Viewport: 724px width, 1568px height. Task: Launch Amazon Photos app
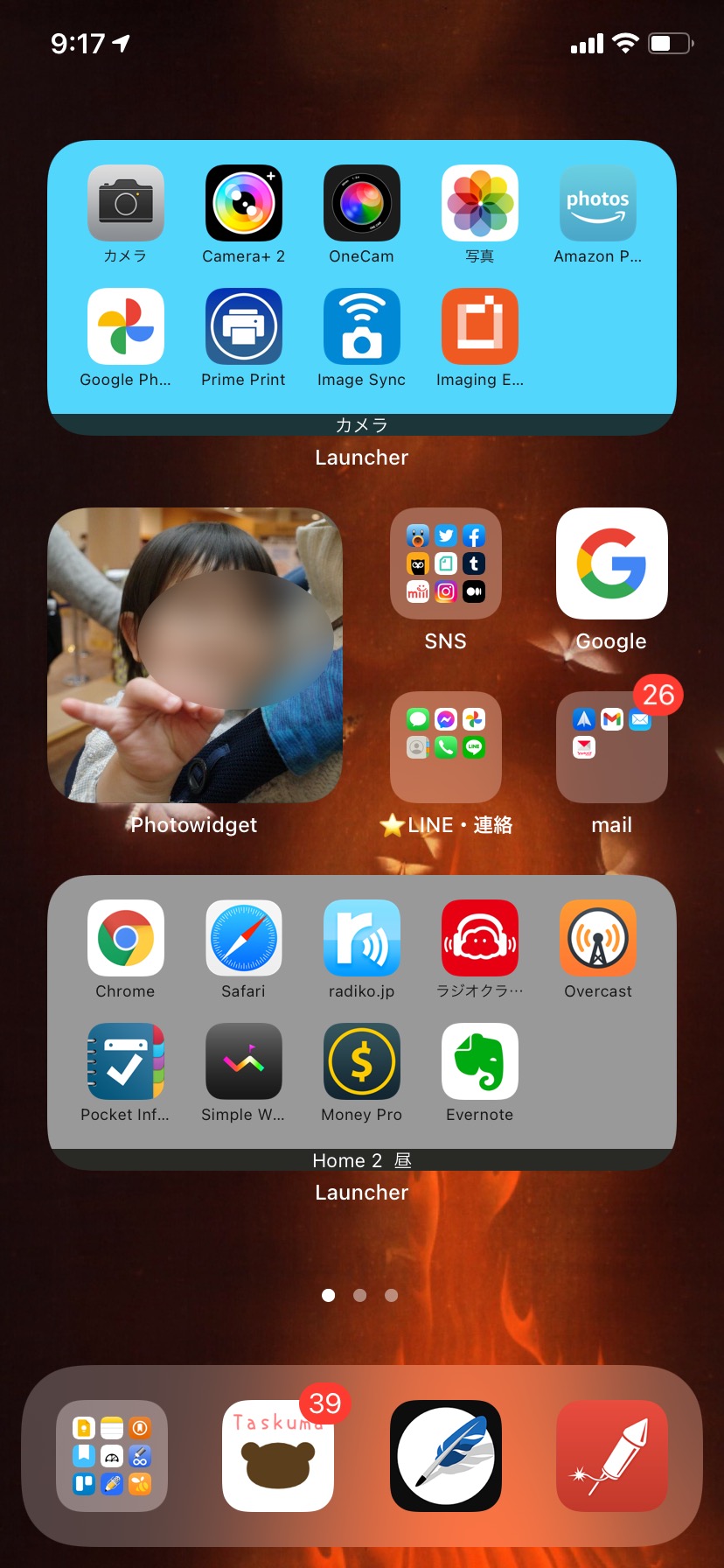[598, 203]
